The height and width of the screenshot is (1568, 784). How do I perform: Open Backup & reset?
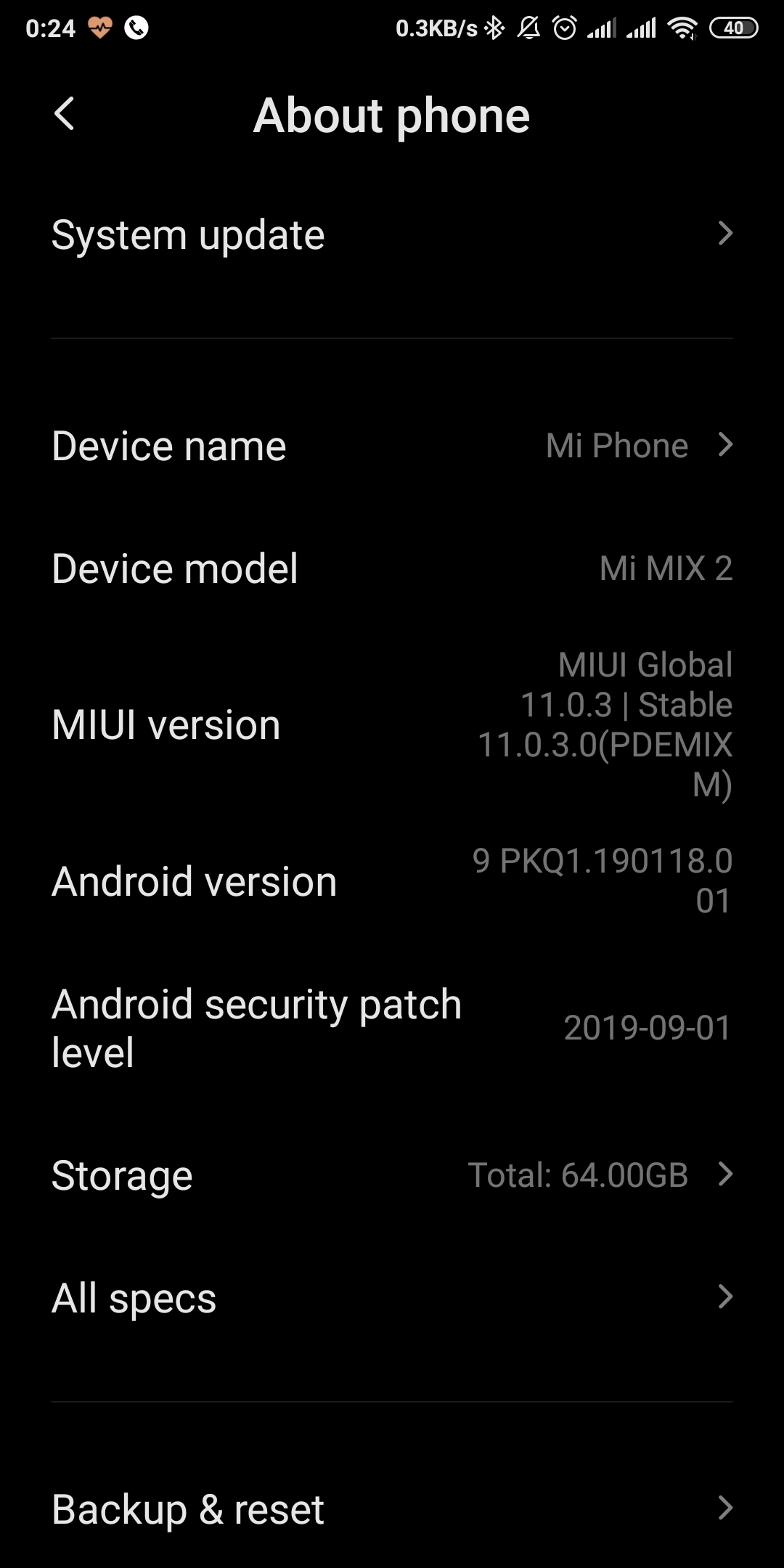click(392, 1509)
